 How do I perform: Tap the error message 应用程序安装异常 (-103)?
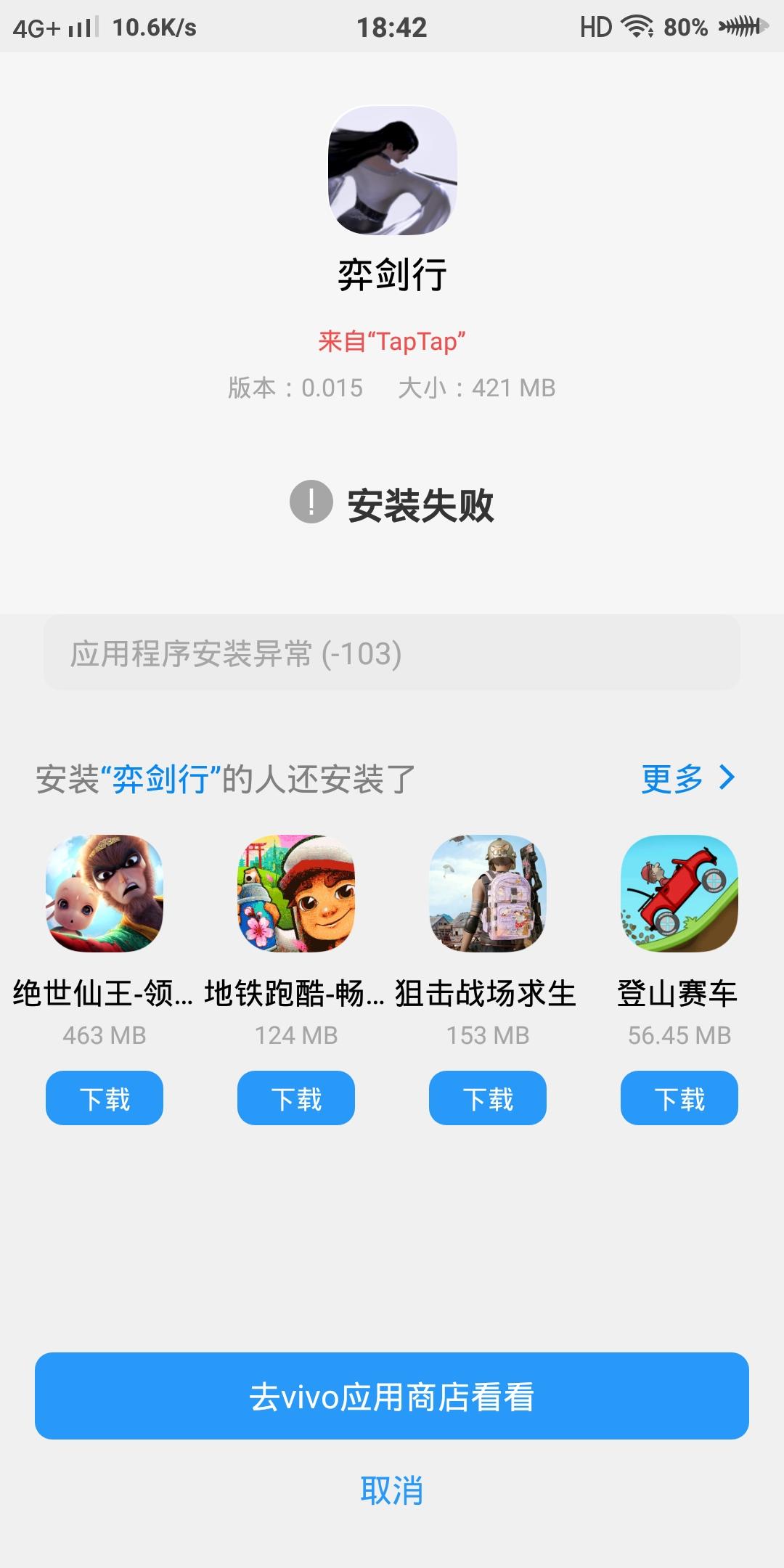coord(392,654)
